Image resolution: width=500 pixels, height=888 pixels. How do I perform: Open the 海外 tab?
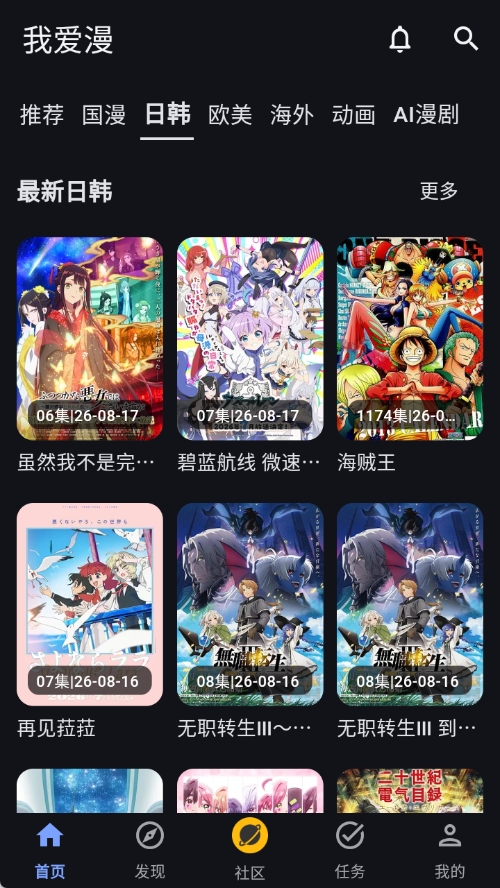pos(292,114)
